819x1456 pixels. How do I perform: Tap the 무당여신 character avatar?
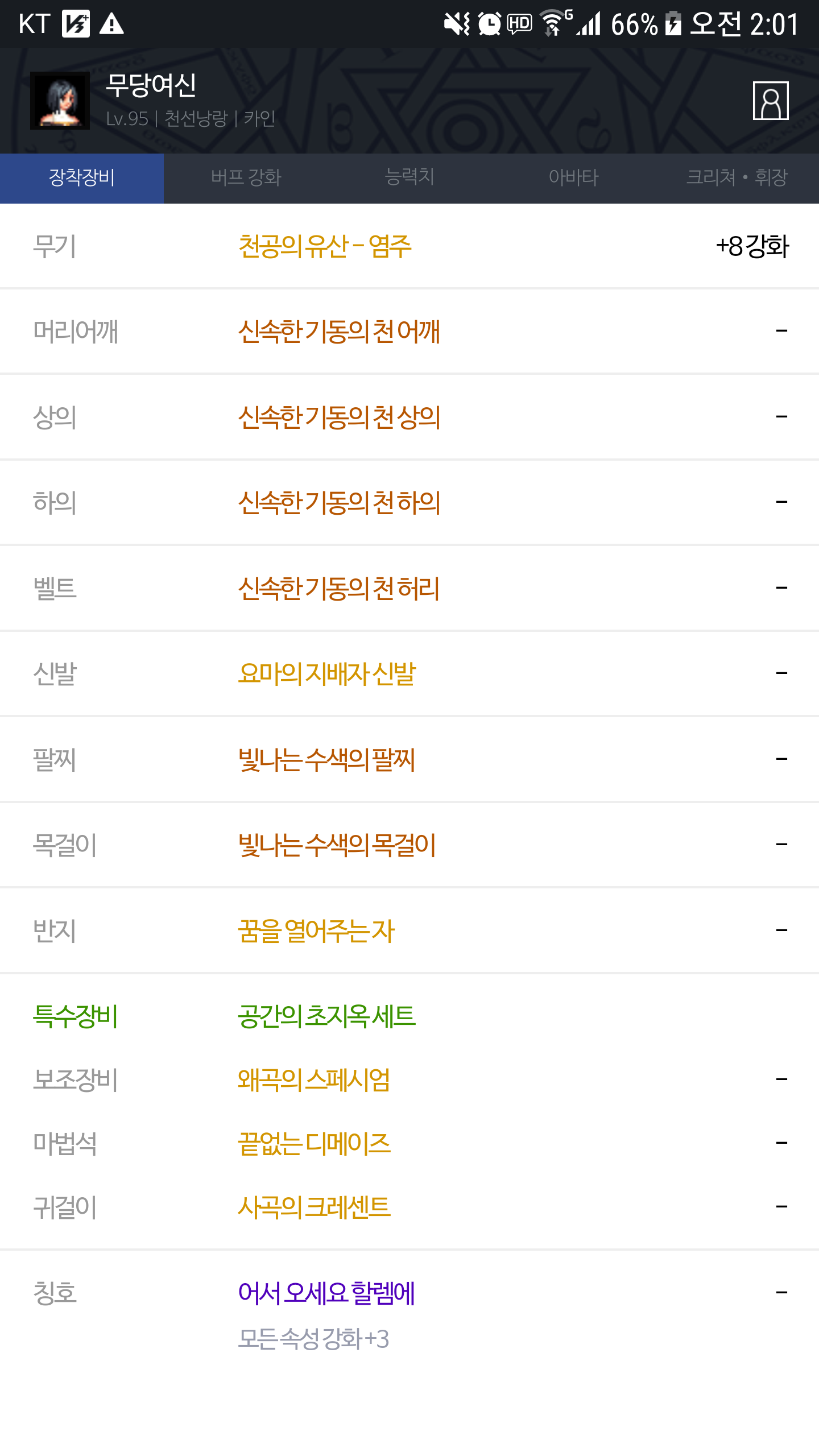coord(60,101)
